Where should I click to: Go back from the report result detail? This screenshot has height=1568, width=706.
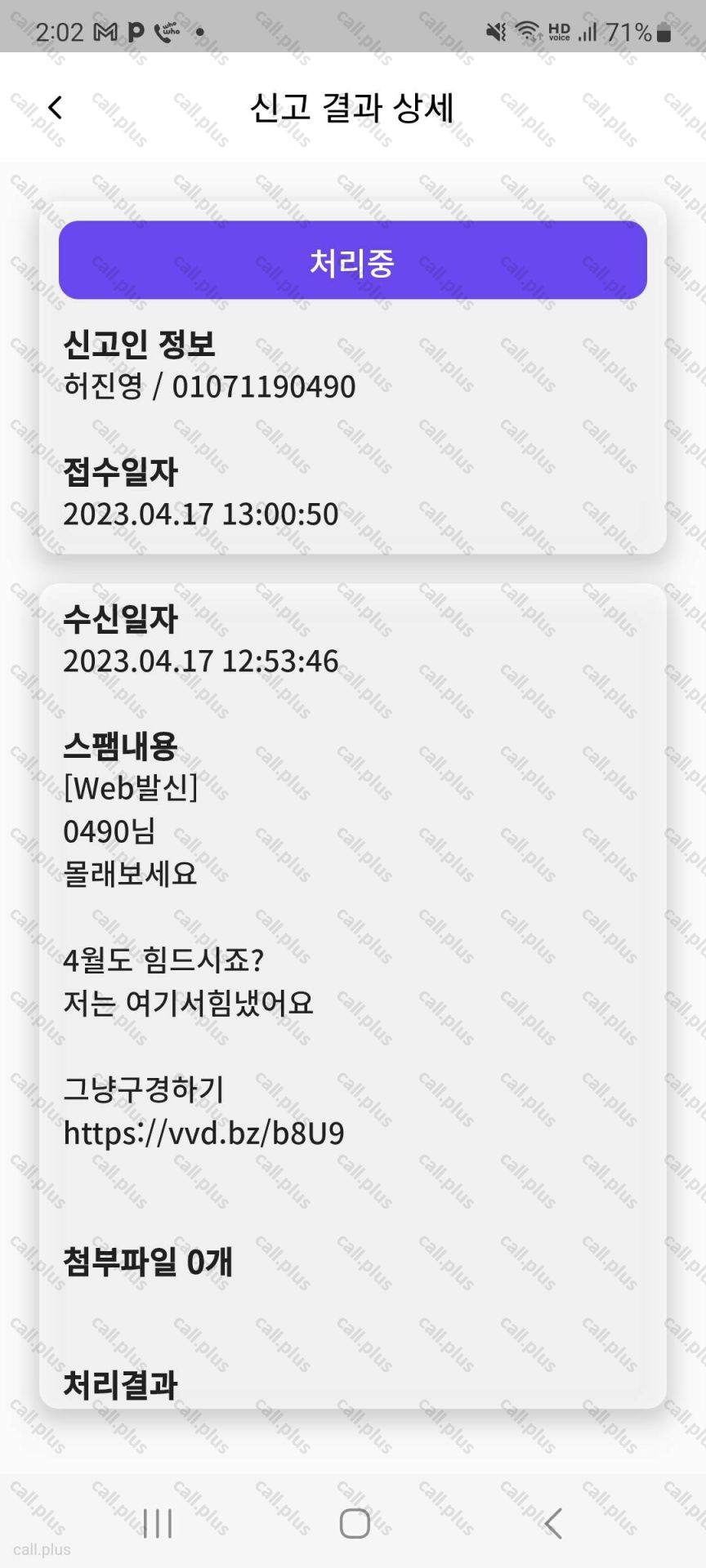(x=55, y=108)
